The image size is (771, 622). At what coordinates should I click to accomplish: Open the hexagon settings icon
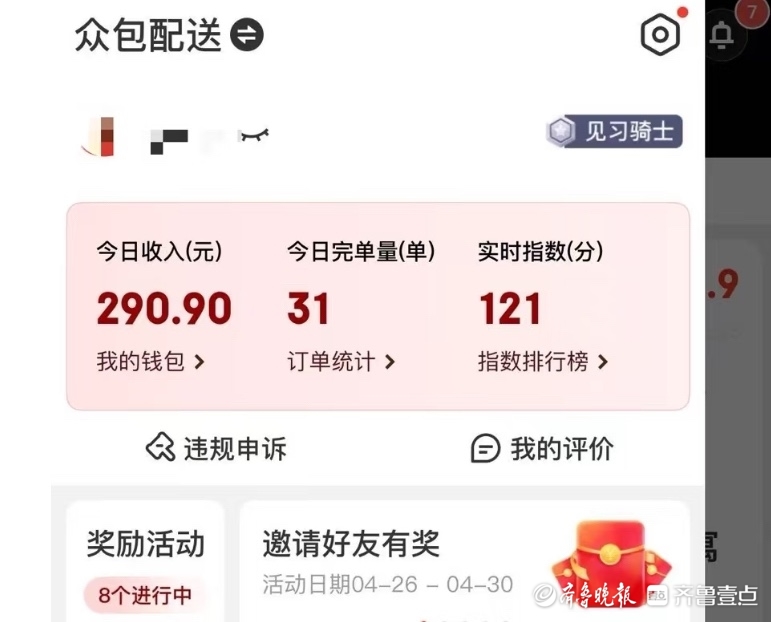660,36
